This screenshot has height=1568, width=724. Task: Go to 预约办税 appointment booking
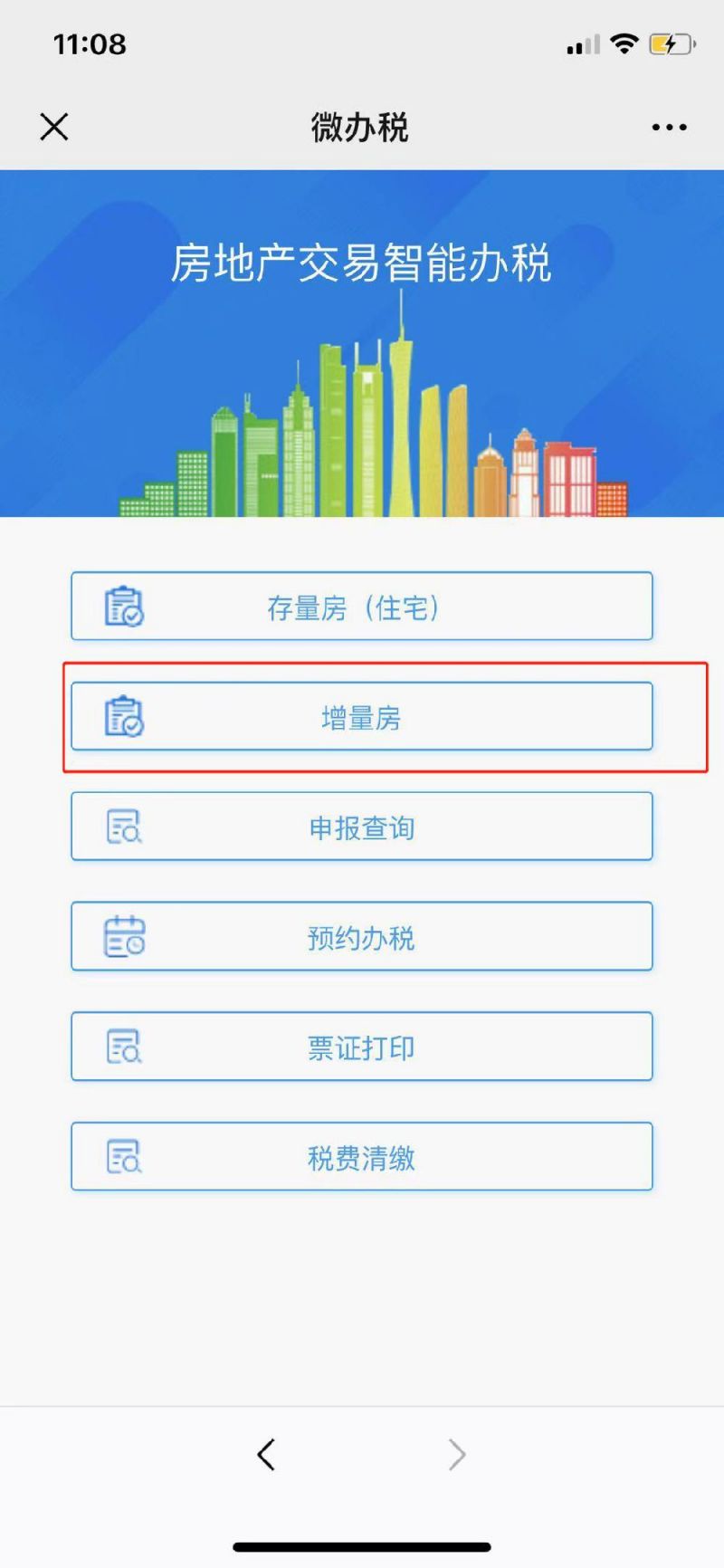(362, 937)
